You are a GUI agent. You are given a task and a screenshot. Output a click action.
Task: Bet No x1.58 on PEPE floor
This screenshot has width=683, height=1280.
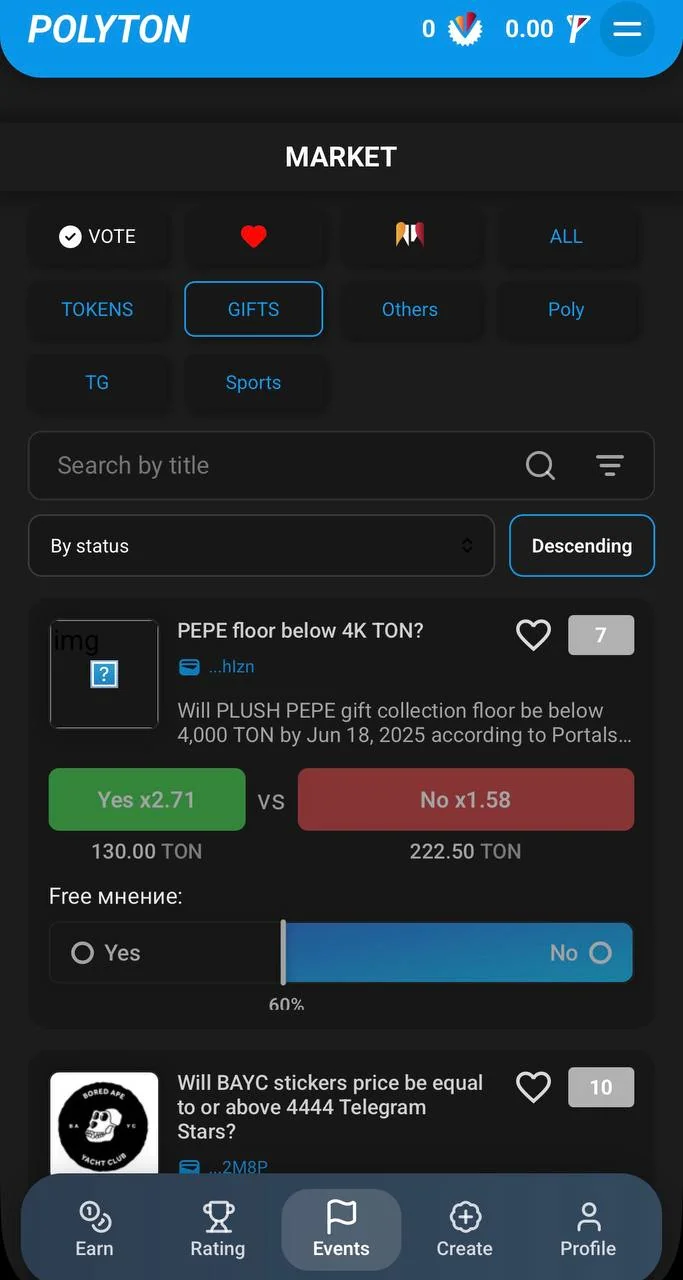[466, 799]
